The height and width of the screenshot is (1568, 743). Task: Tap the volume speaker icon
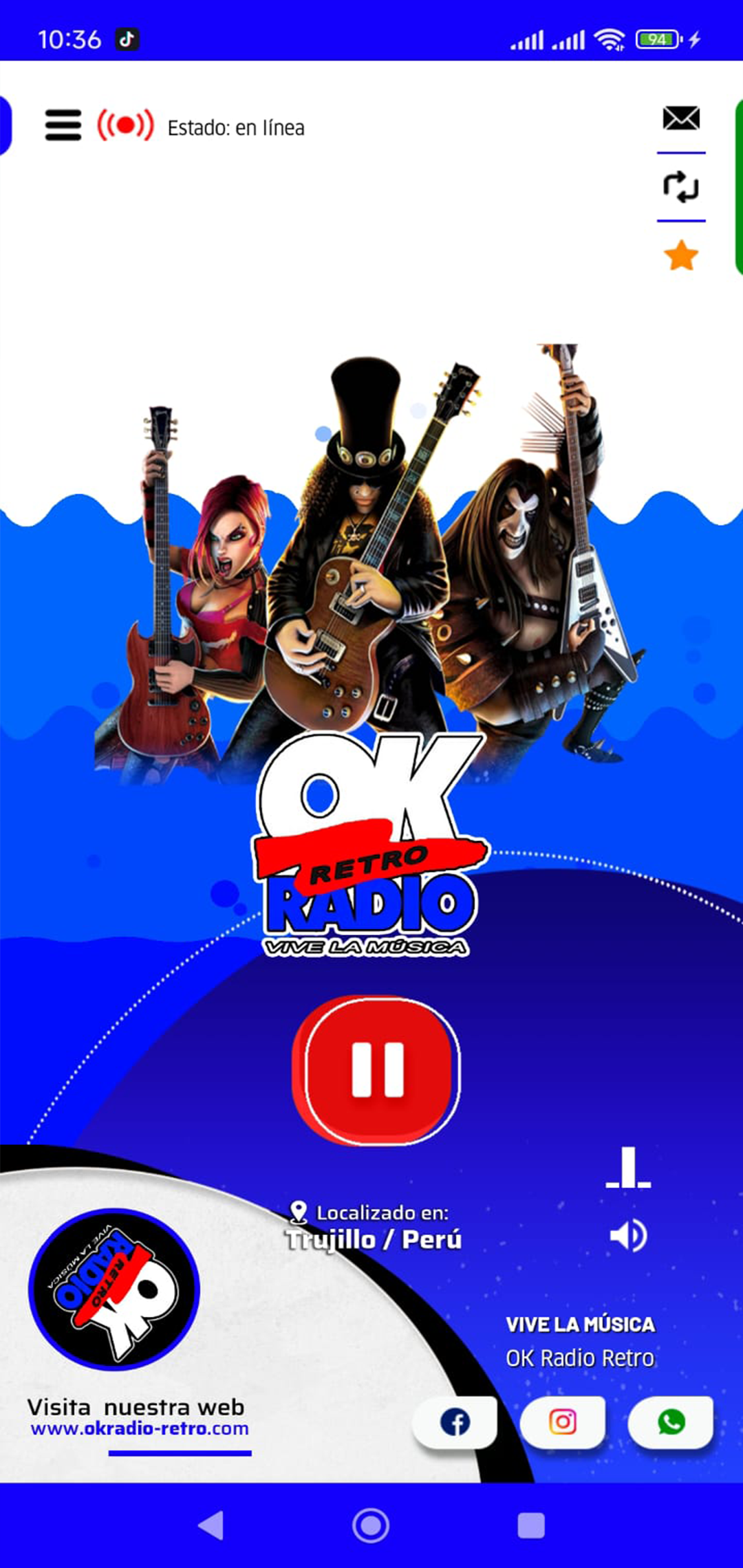pyautogui.click(x=628, y=1236)
